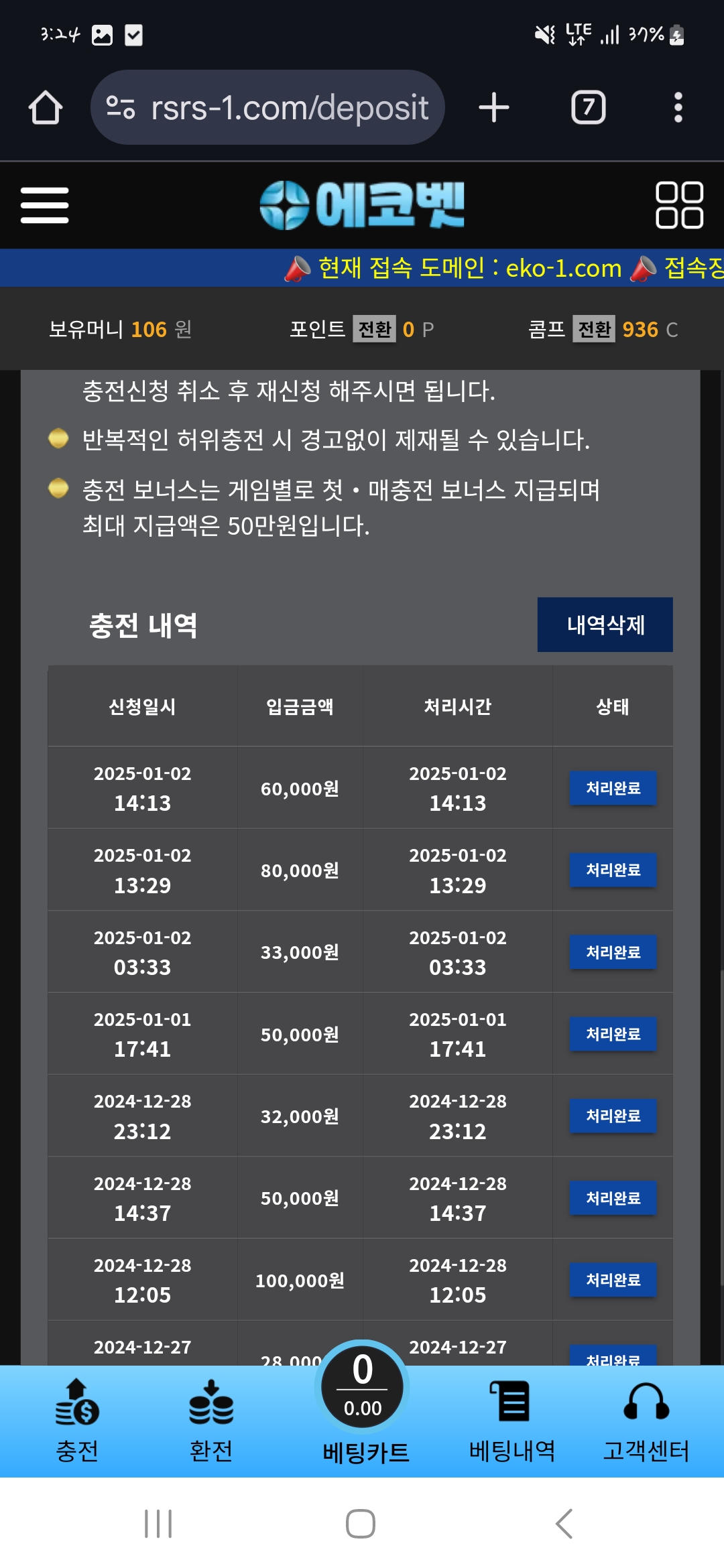Open a new browser tab

pyautogui.click(x=494, y=107)
